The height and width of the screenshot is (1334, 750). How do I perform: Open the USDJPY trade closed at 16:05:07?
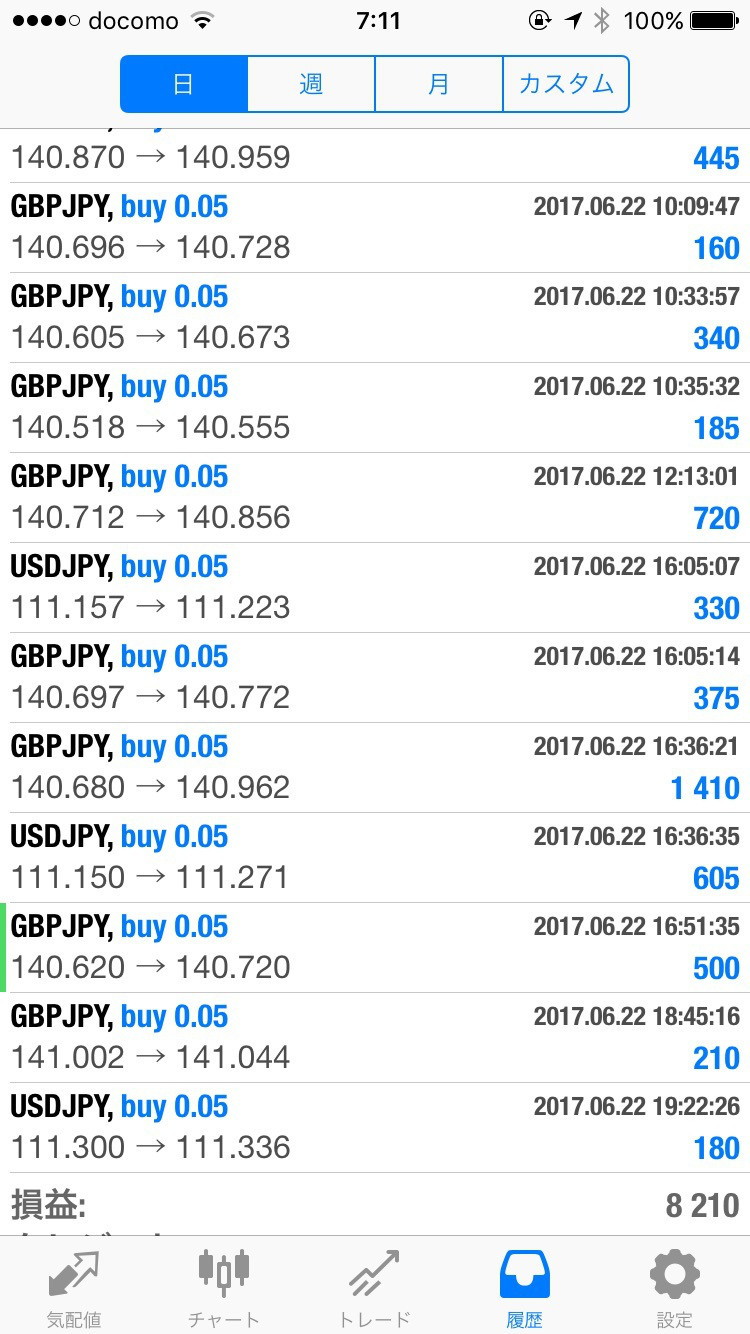pos(375,588)
